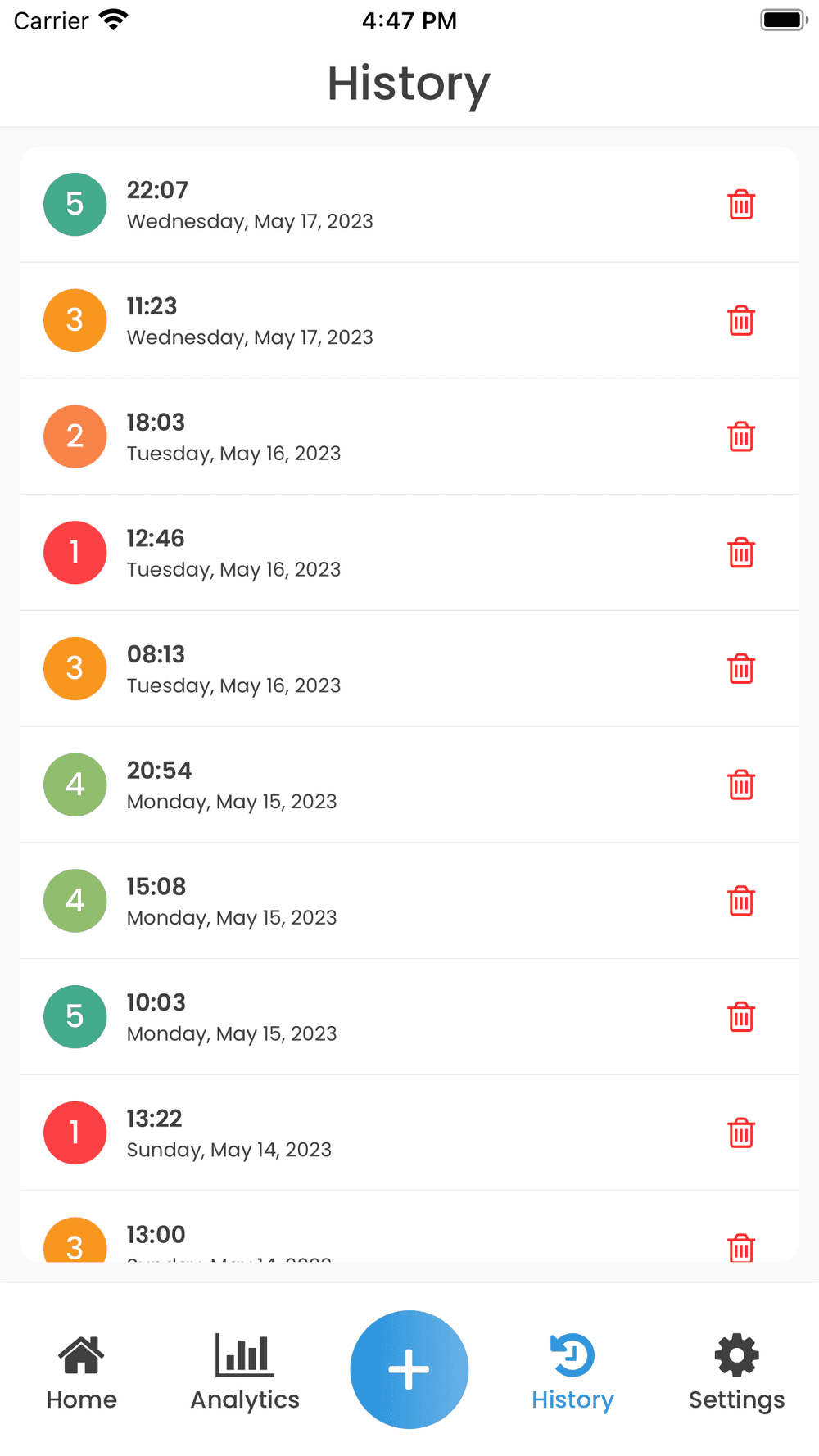Screen dimensions: 819x1456
Task: Switch to the Analytics tab
Action: tap(245, 1372)
